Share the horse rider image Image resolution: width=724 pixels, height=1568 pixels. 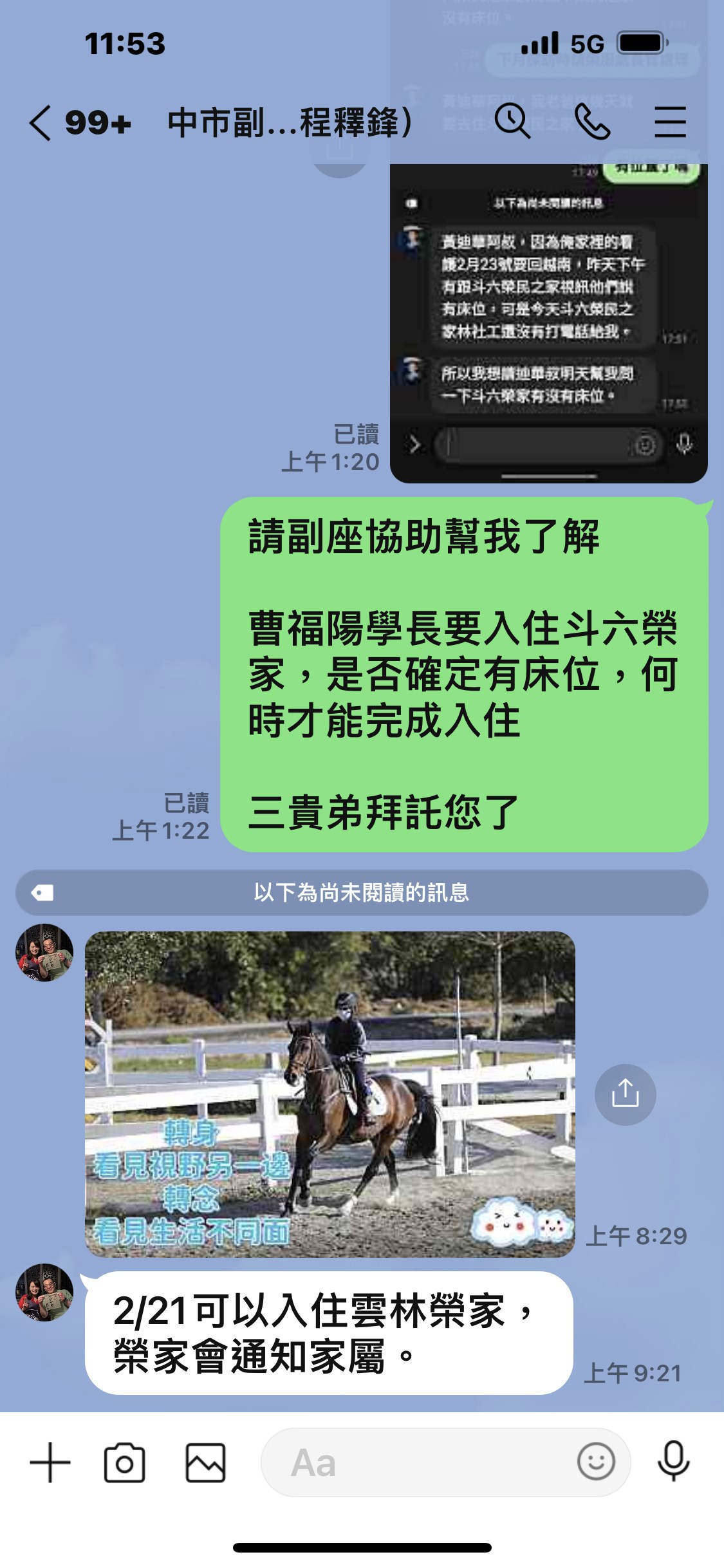(625, 1094)
